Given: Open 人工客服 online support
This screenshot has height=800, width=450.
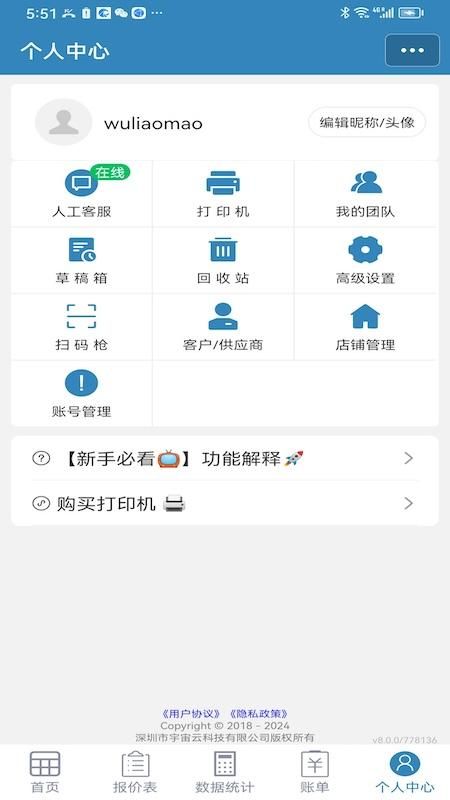Looking at the screenshot, I should tap(82, 194).
